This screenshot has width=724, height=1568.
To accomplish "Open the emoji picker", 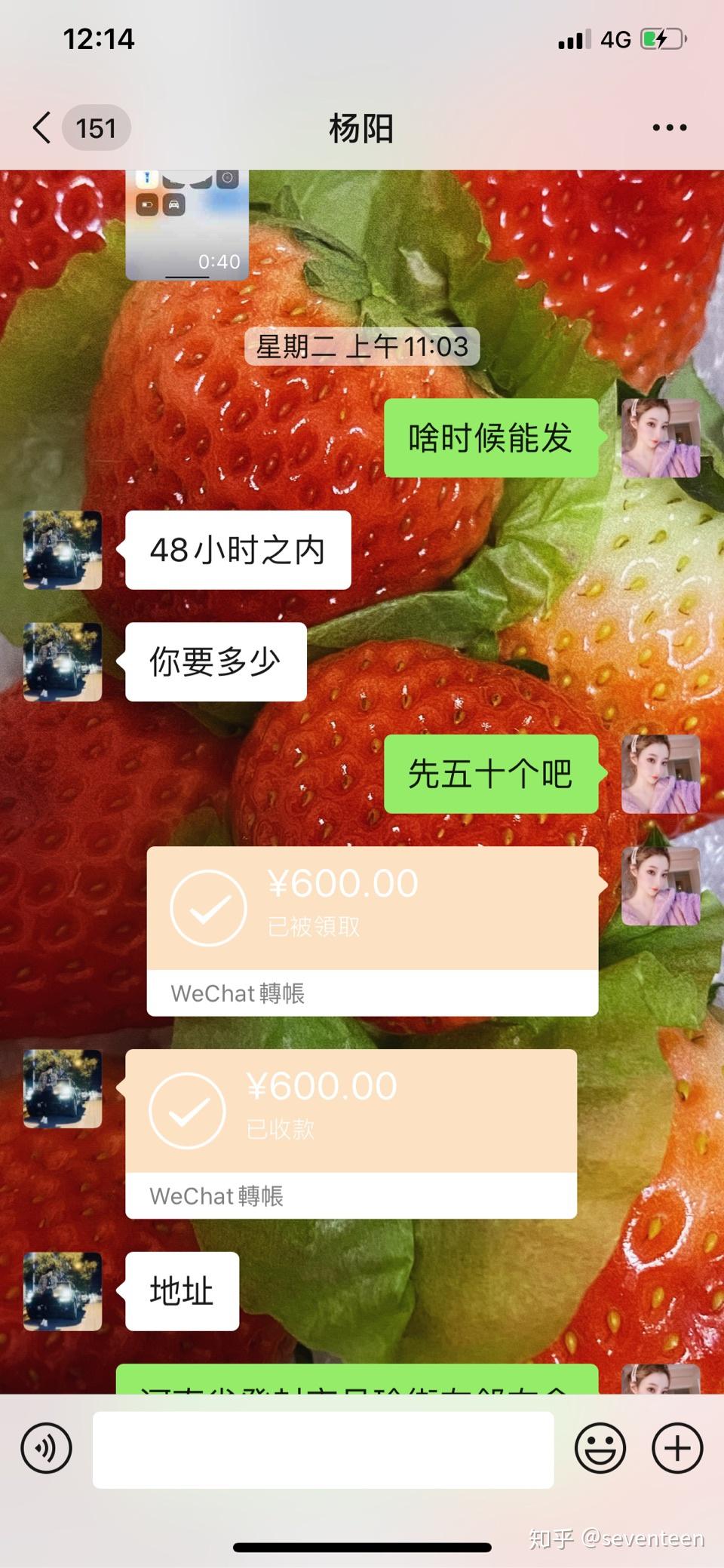I will click(x=600, y=1448).
